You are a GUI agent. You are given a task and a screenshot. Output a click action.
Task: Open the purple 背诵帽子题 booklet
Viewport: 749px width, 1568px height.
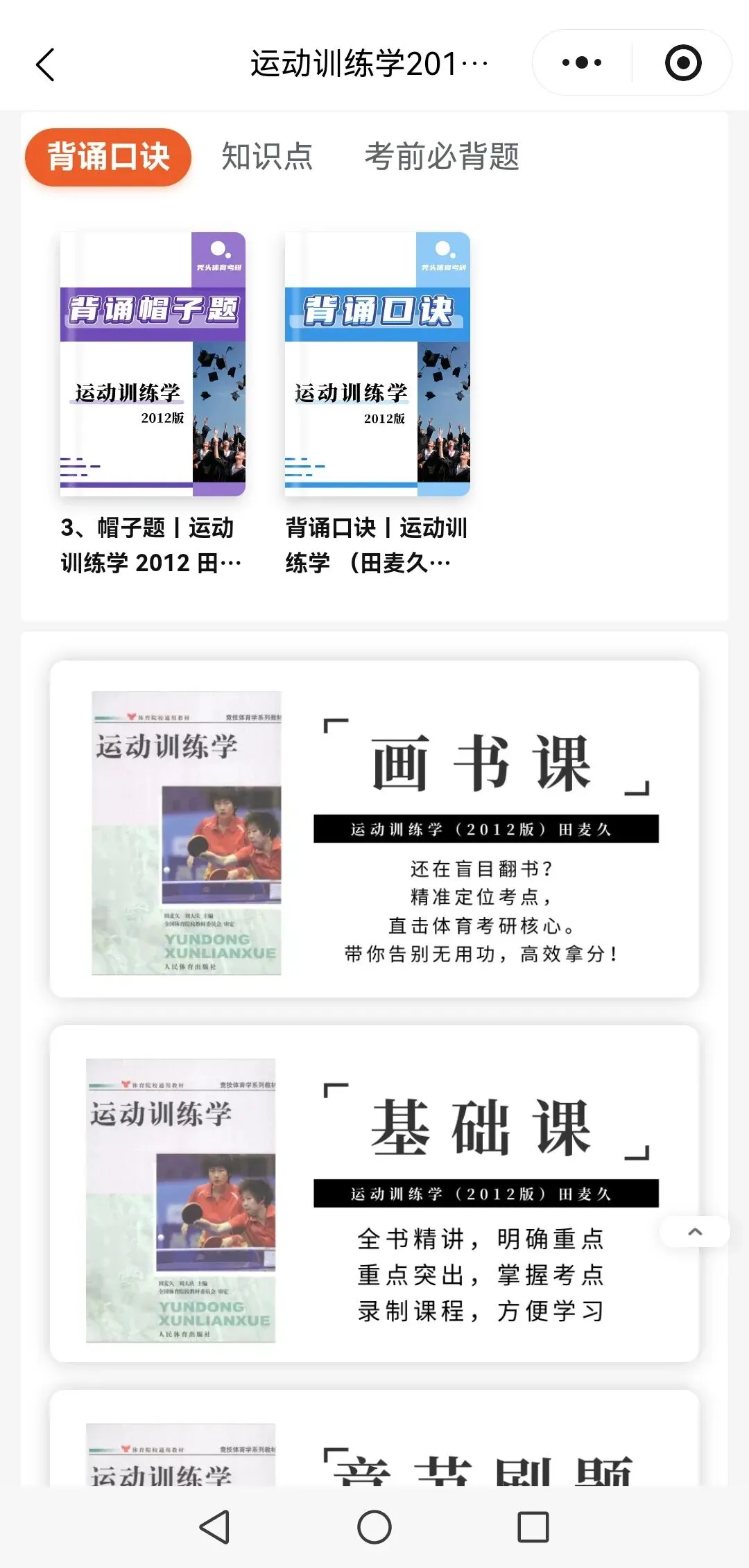pyautogui.click(x=153, y=364)
